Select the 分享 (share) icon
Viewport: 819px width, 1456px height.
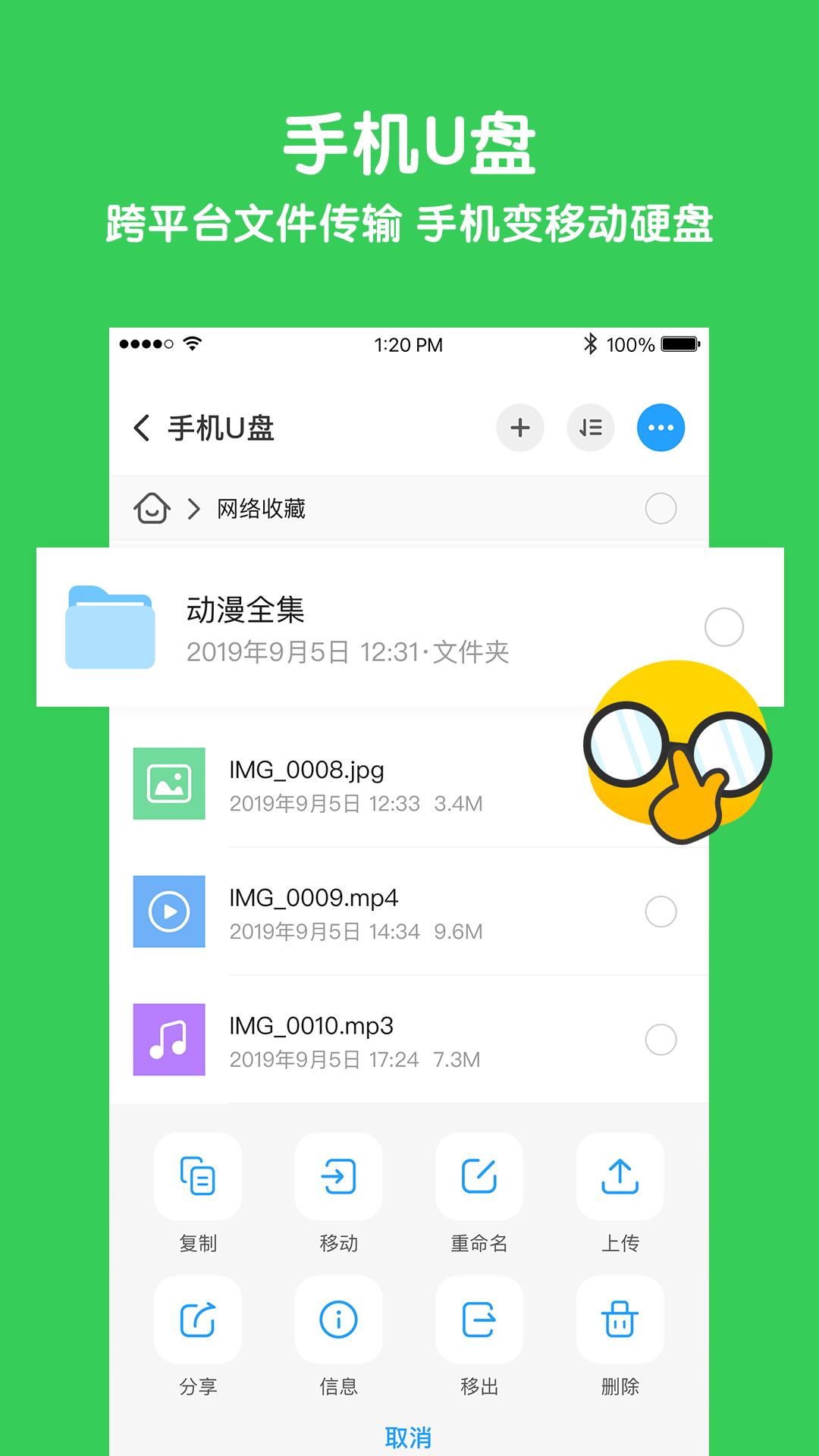(199, 1319)
